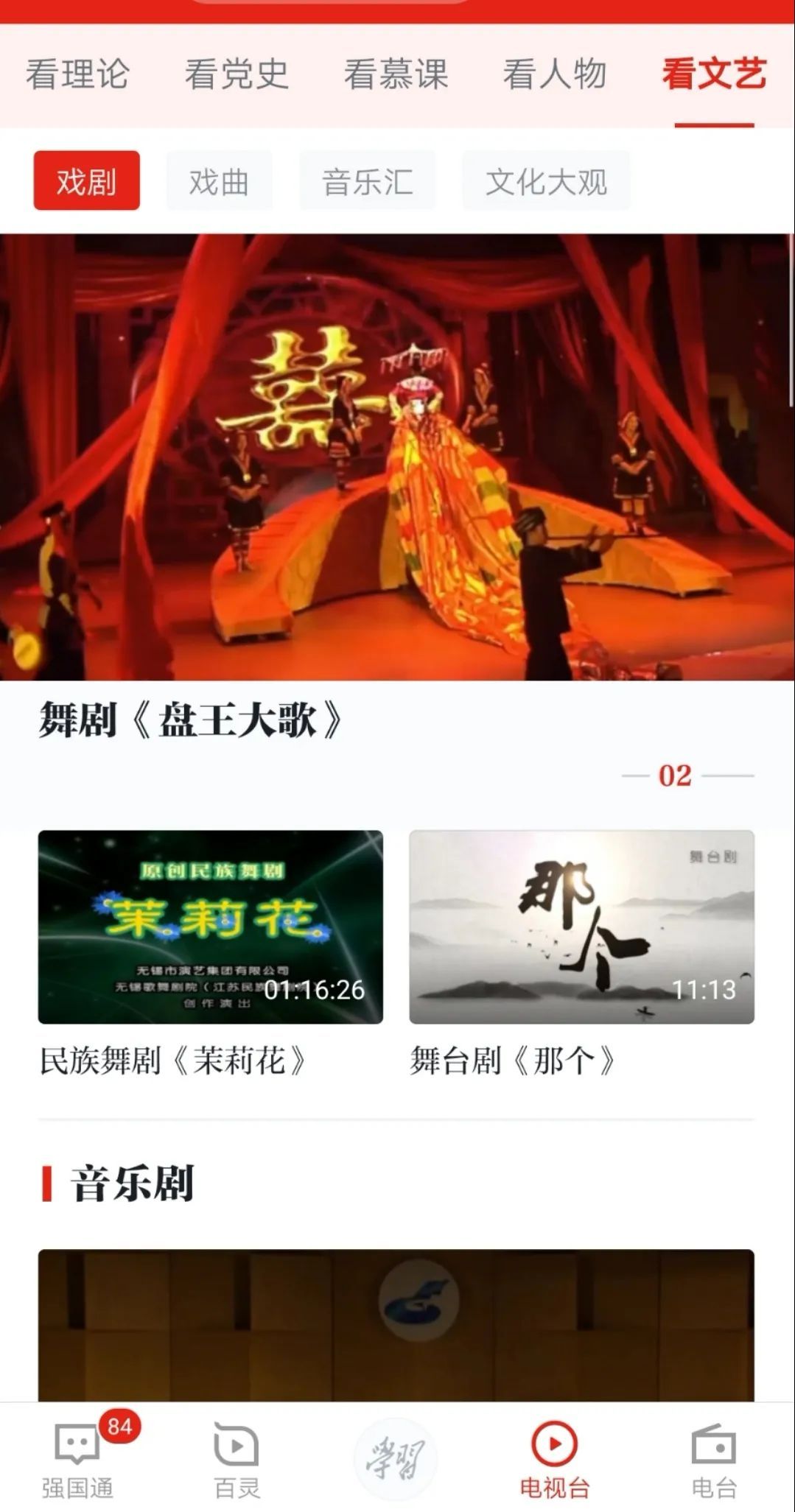Screen dimensions: 795x1512
Task: Tap the 文化大观 chip
Action: [x=546, y=181]
